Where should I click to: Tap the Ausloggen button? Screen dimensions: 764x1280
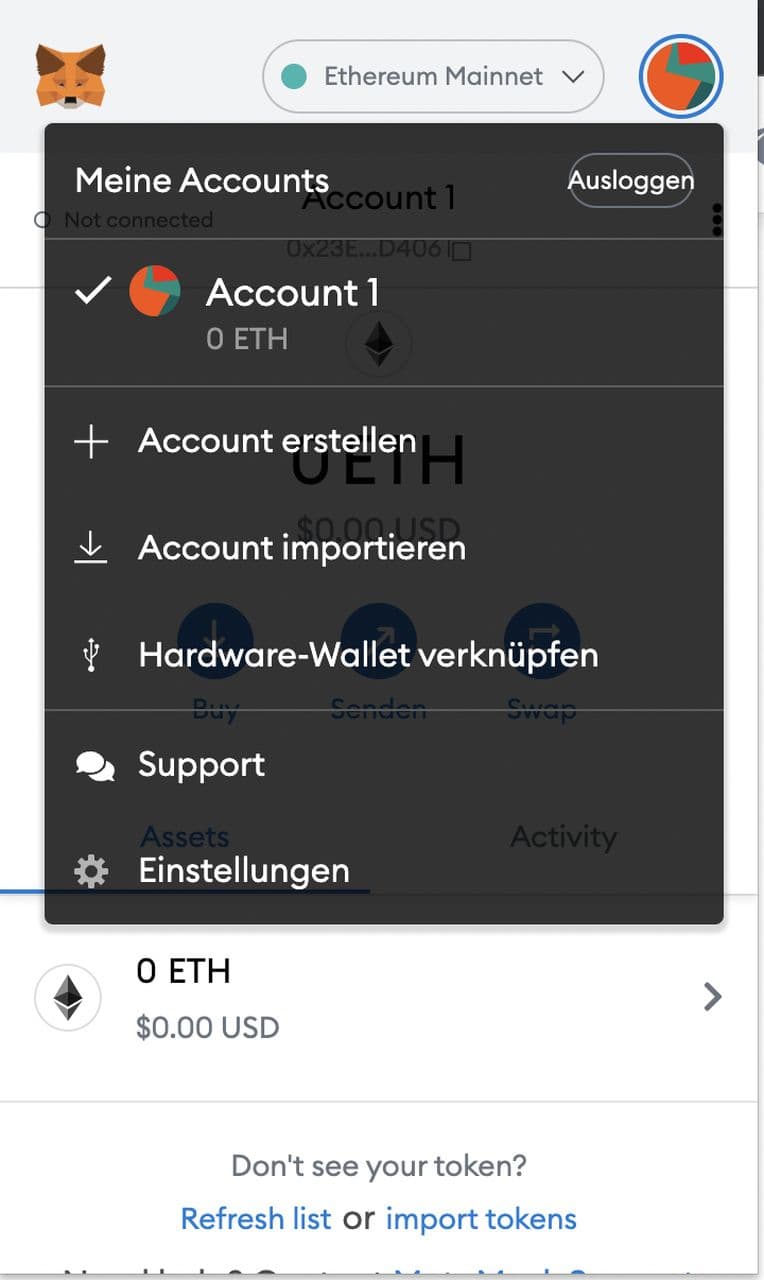coord(630,180)
